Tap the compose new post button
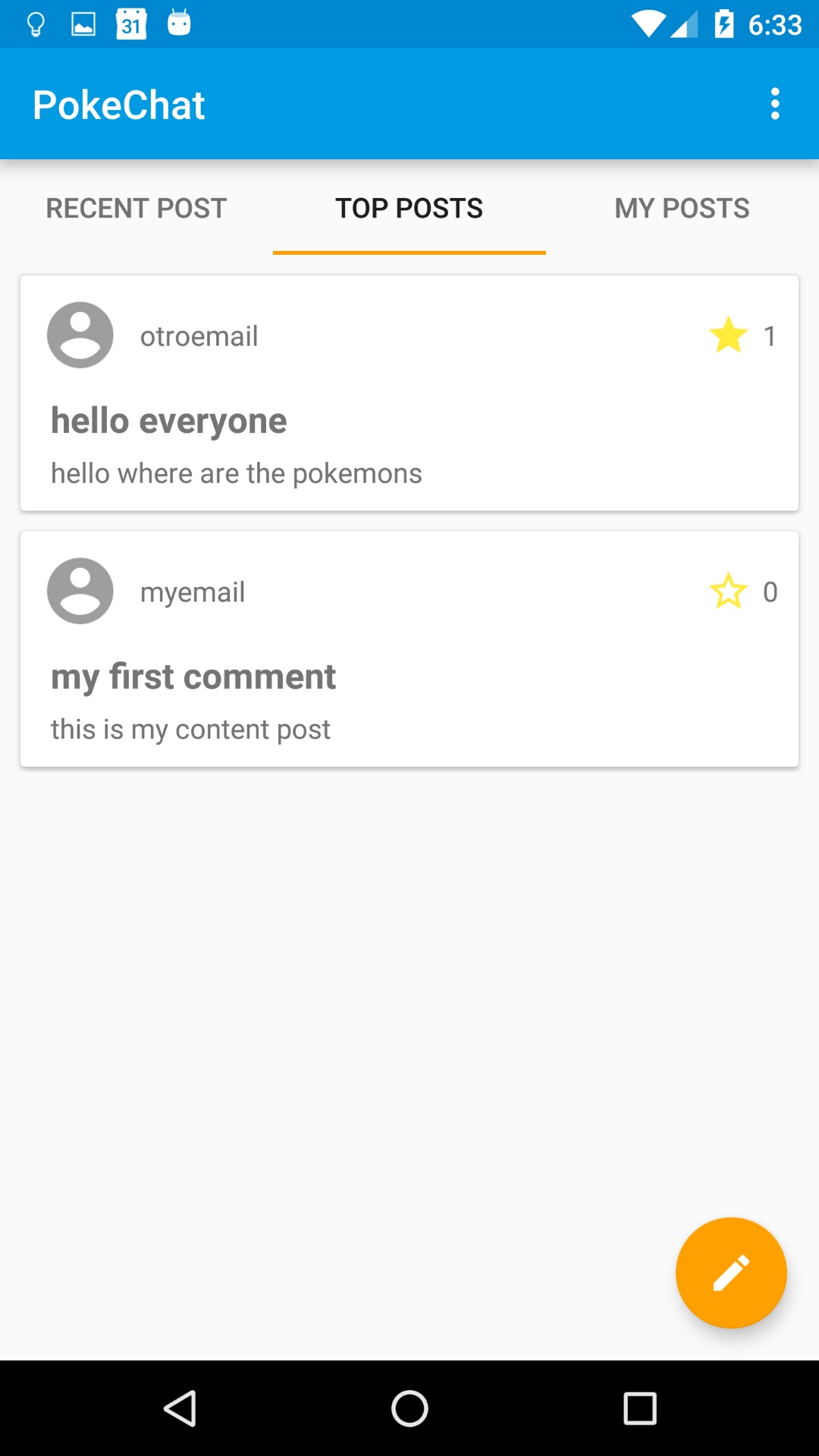 [x=730, y=1272]
